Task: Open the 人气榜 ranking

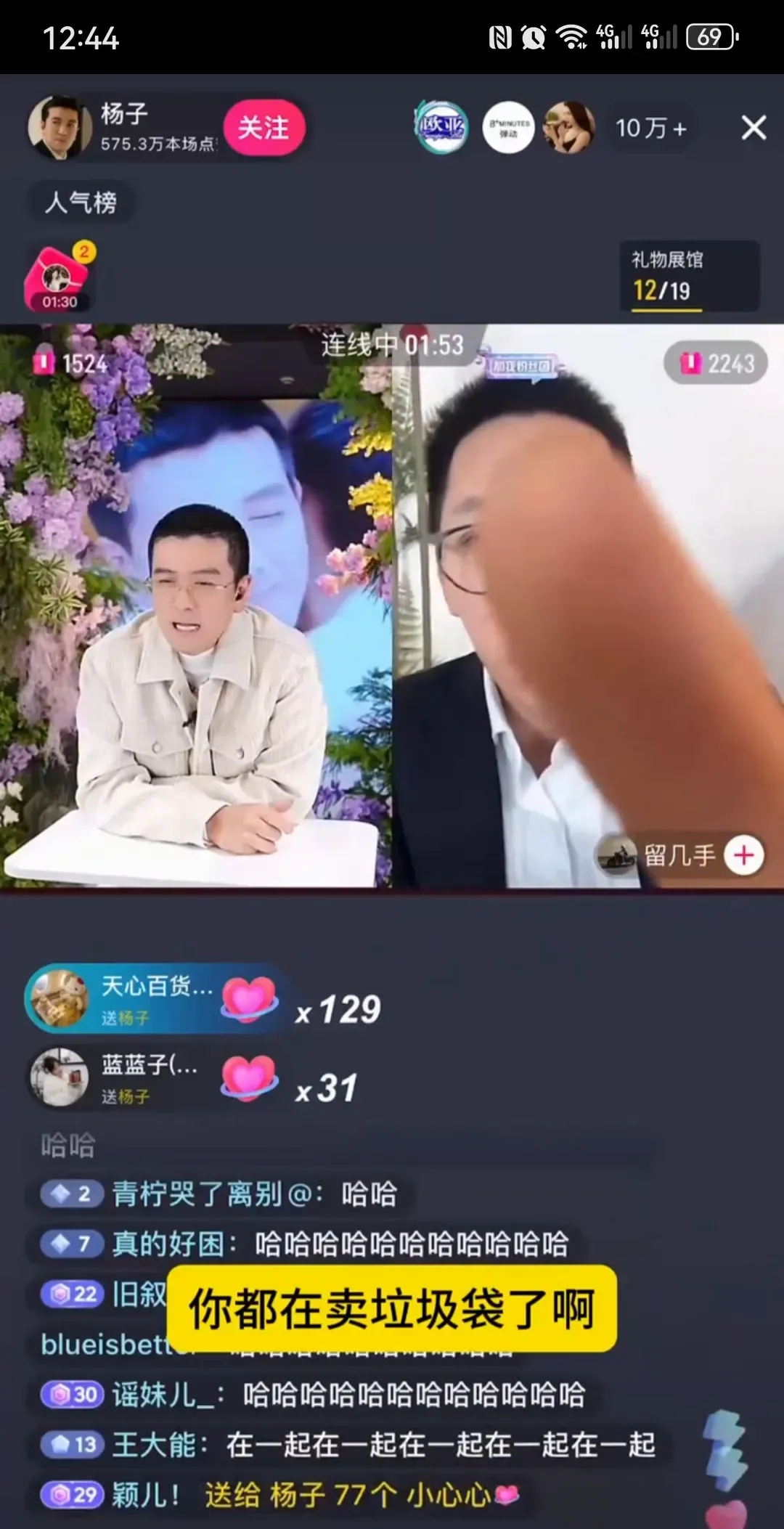Action: (81, 202)
